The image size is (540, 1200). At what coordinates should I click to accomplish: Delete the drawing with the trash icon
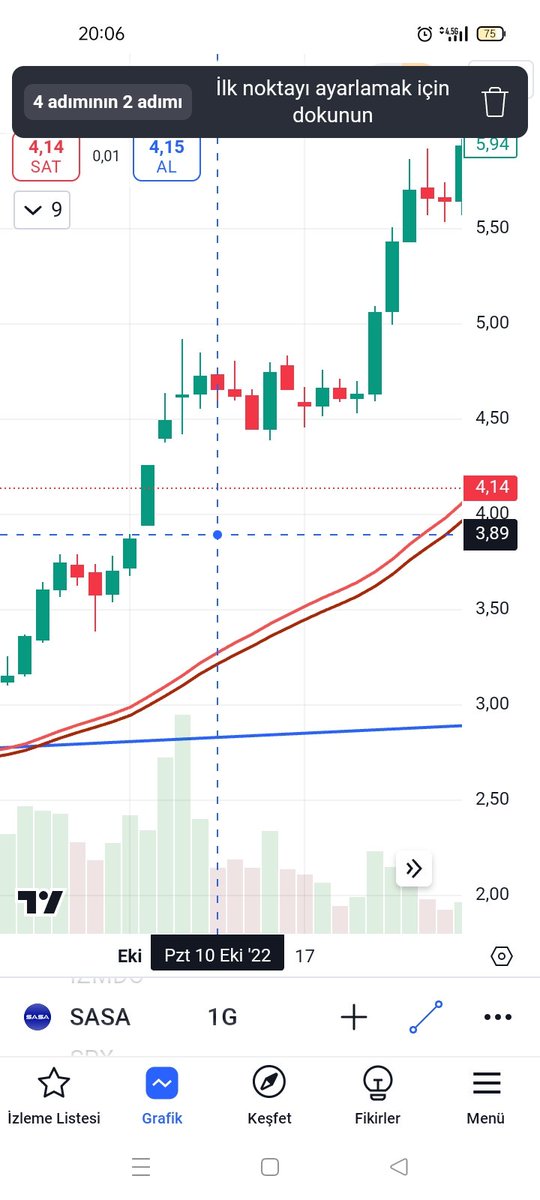click(495, 102)
